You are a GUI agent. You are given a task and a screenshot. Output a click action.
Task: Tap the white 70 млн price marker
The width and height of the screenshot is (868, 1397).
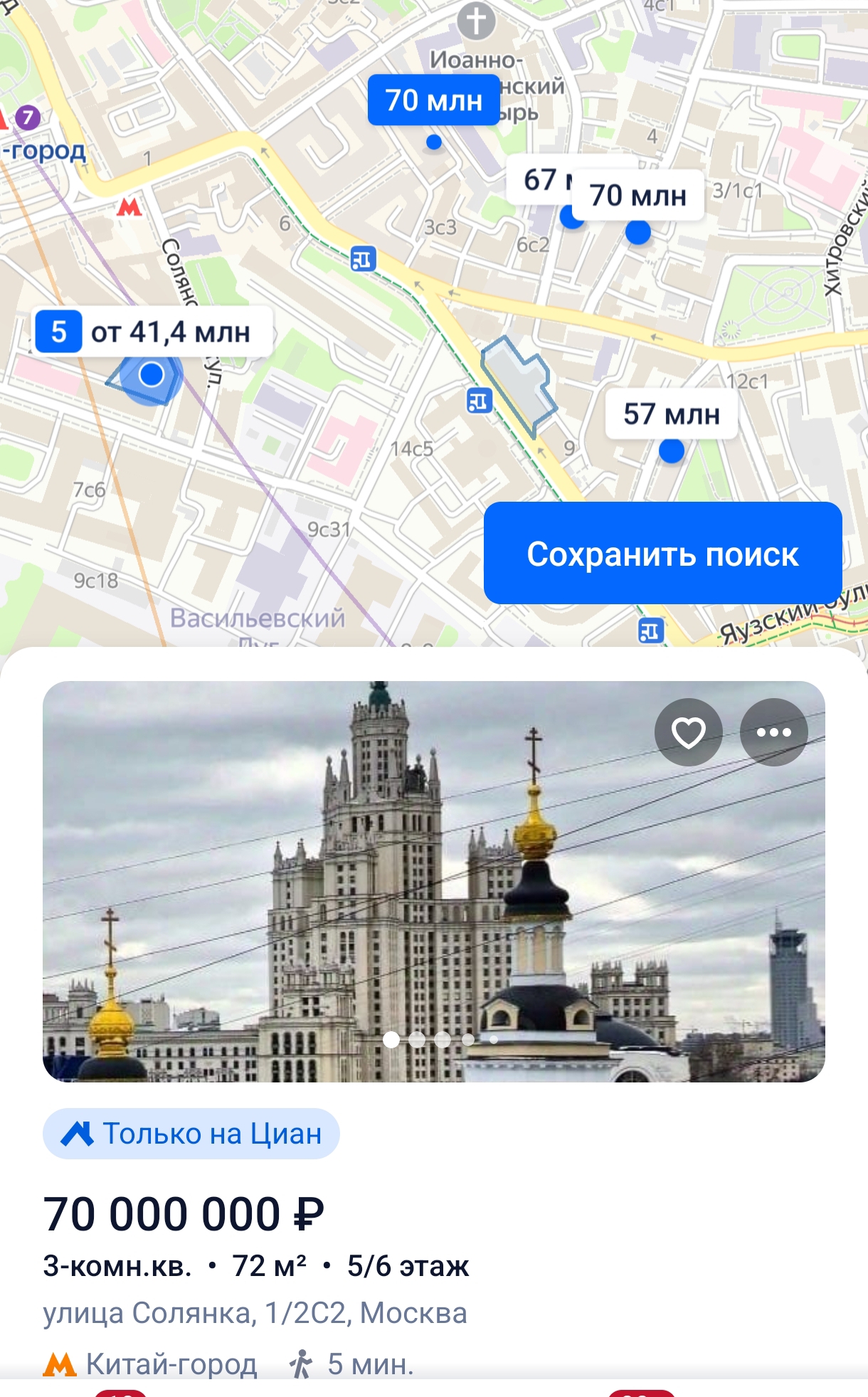click(638, 195)
